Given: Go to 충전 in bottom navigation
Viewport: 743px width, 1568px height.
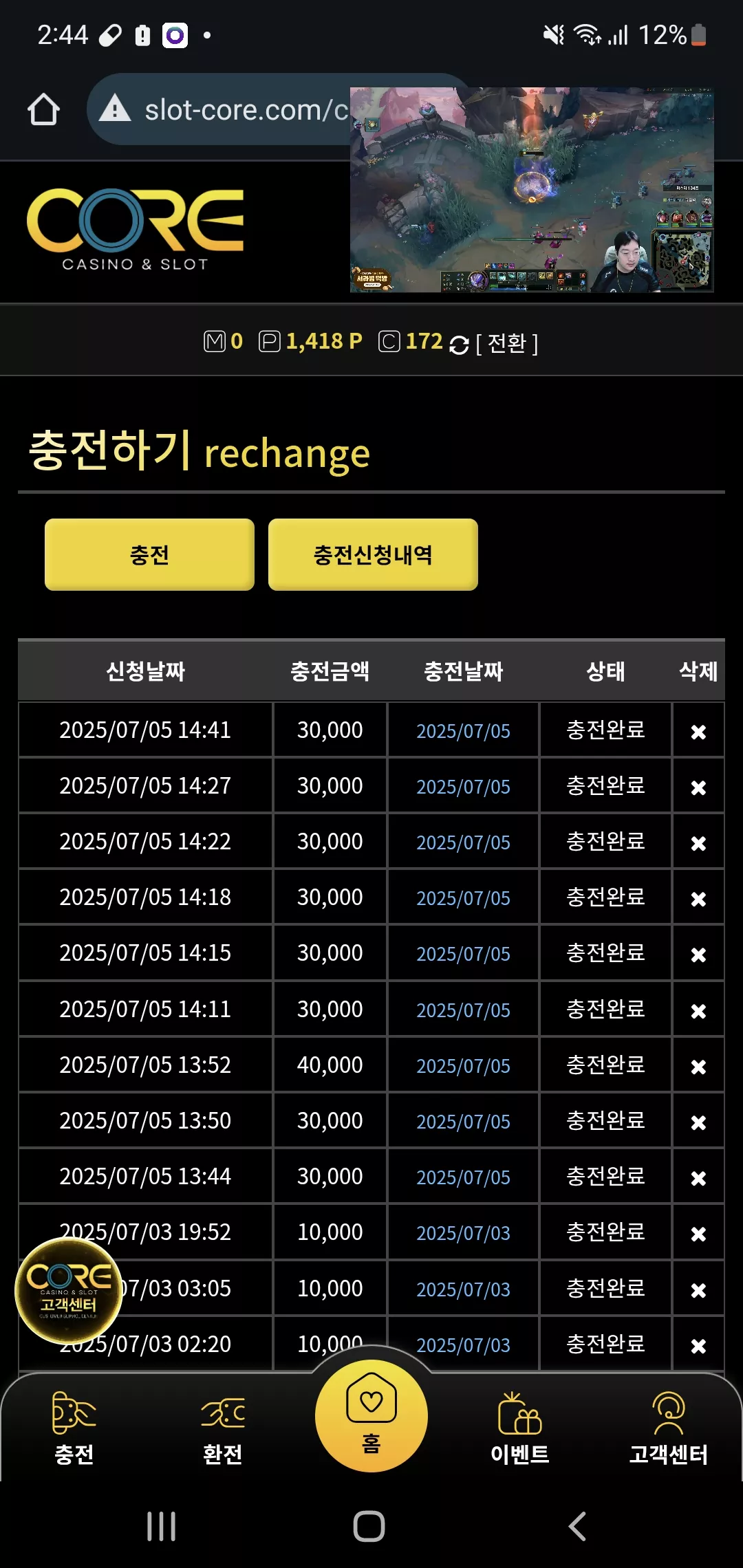Looking at the screenshot, I should pos(74,1428).
